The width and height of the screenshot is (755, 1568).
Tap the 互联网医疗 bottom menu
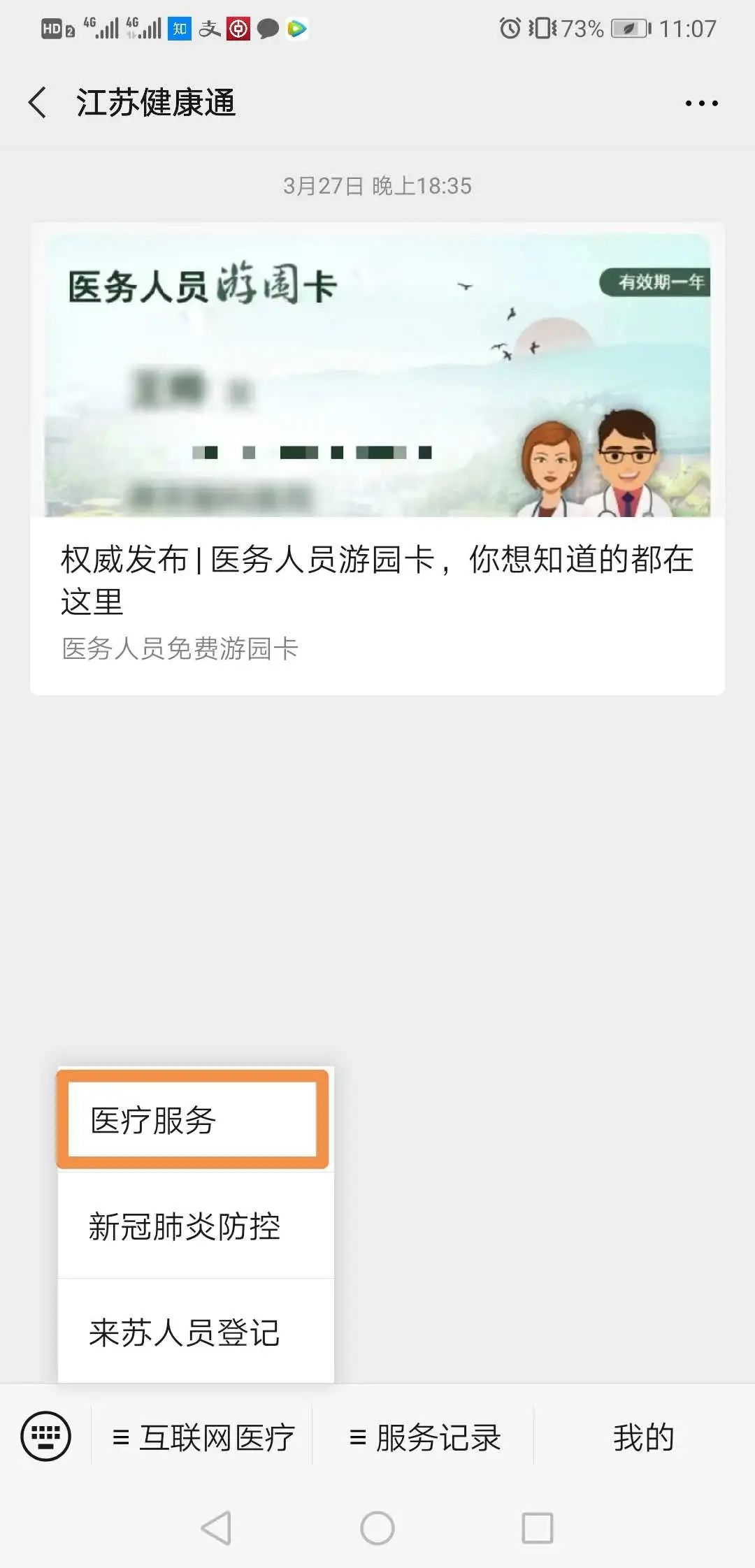203,1437
